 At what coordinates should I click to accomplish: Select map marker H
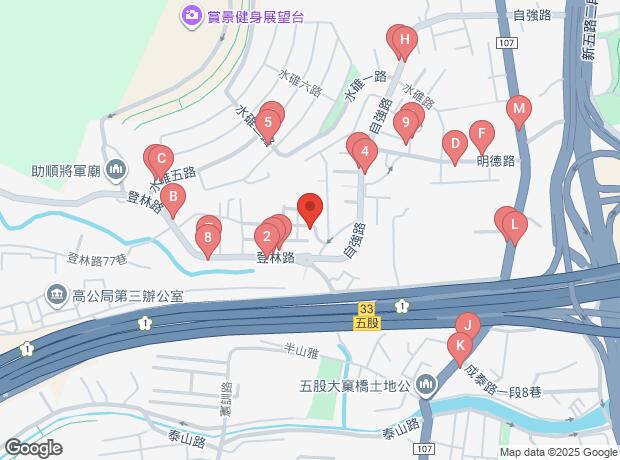coord(404,41)
